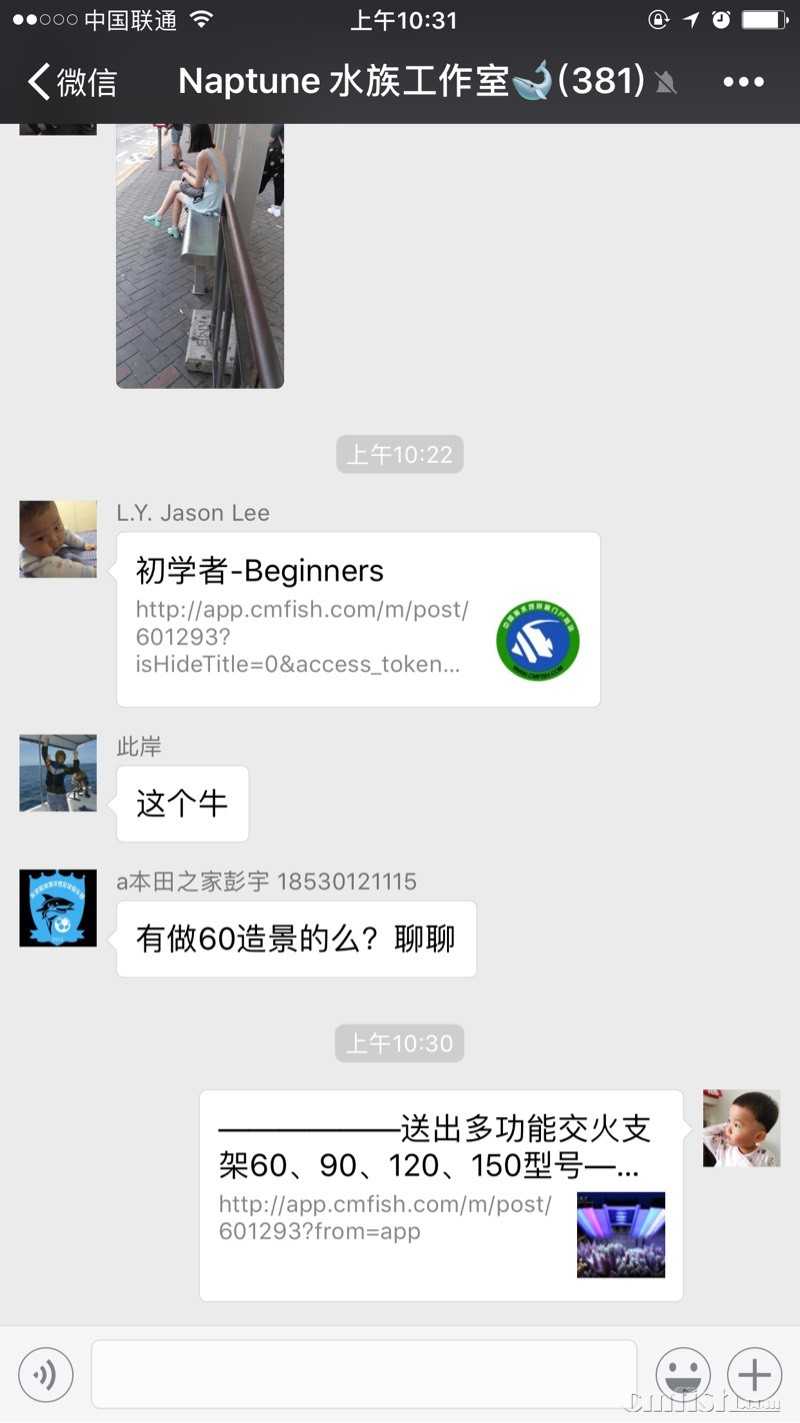View L.Y. Jason Lee's profile avatar
800x1423 pixels.
(x=58, y=539)
